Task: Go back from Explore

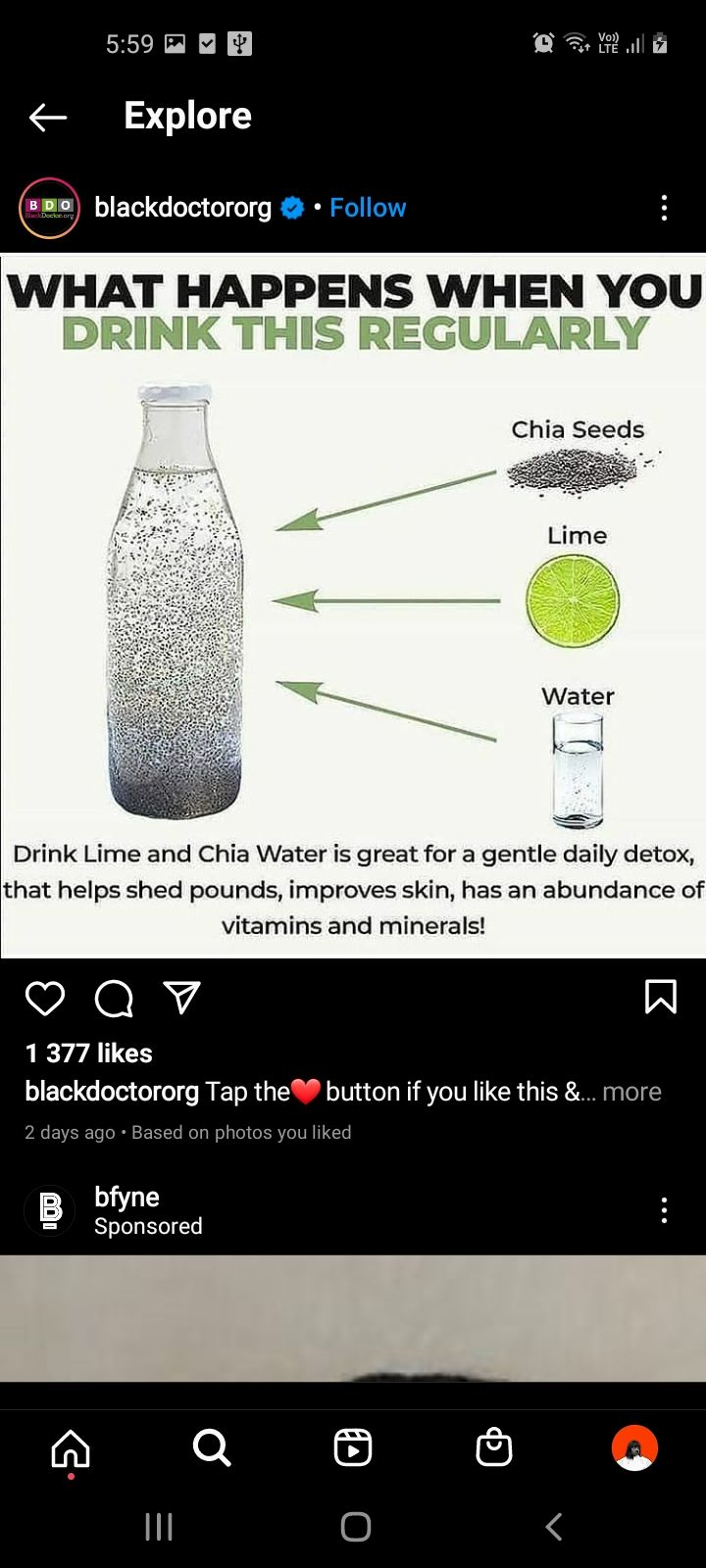Action: 47,117
